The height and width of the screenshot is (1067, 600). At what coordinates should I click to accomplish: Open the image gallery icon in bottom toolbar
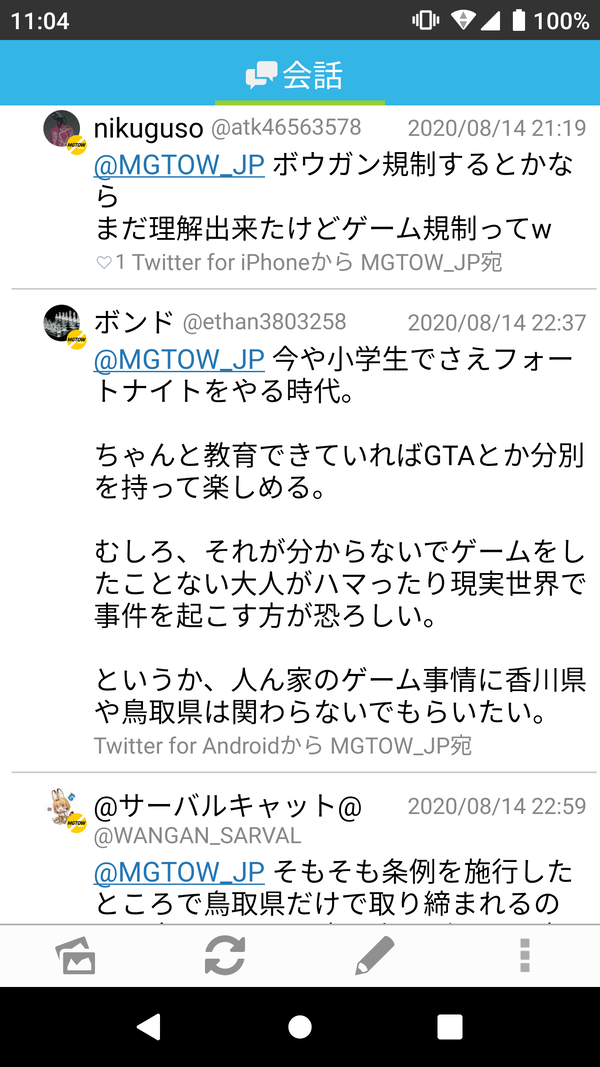[x=75, y=956]
